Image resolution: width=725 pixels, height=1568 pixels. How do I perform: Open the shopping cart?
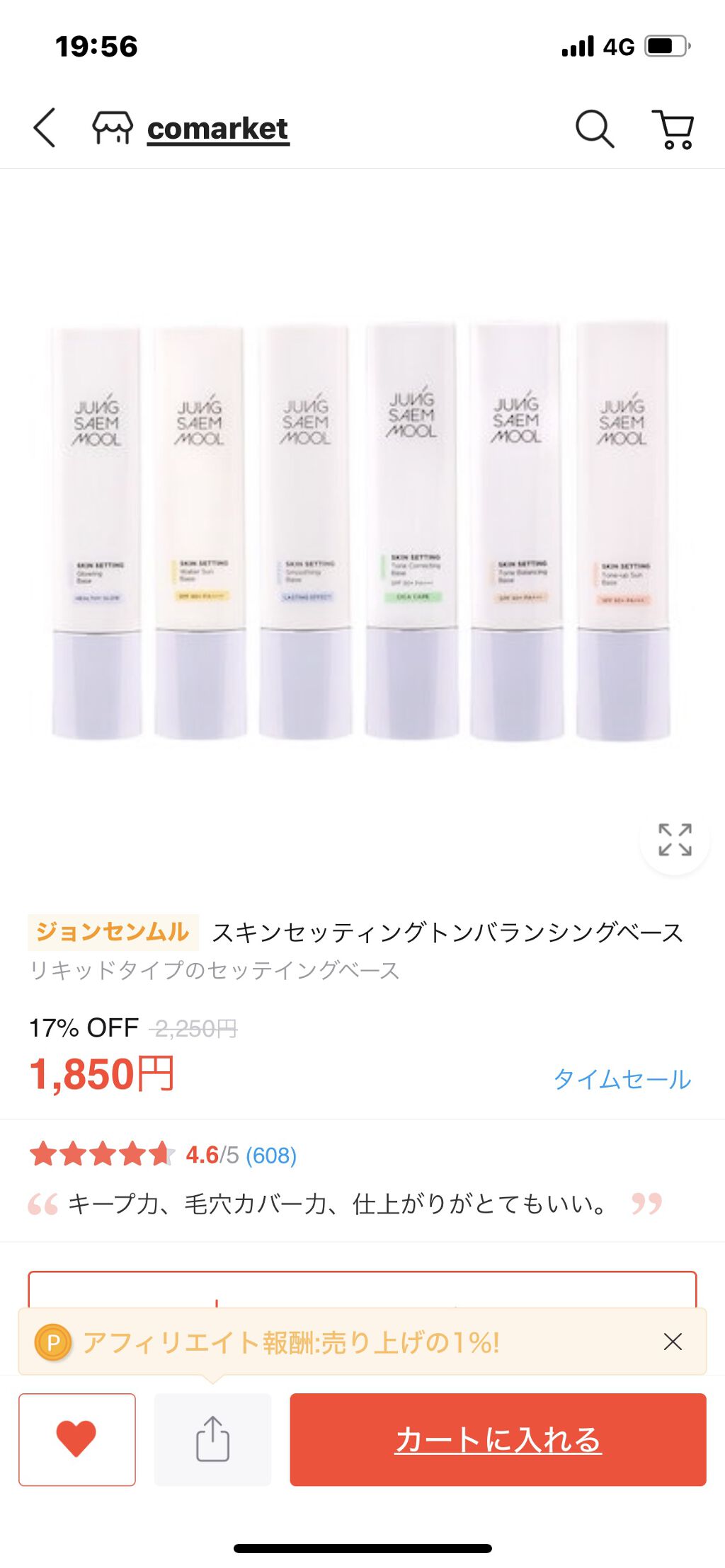click(673, 128)
